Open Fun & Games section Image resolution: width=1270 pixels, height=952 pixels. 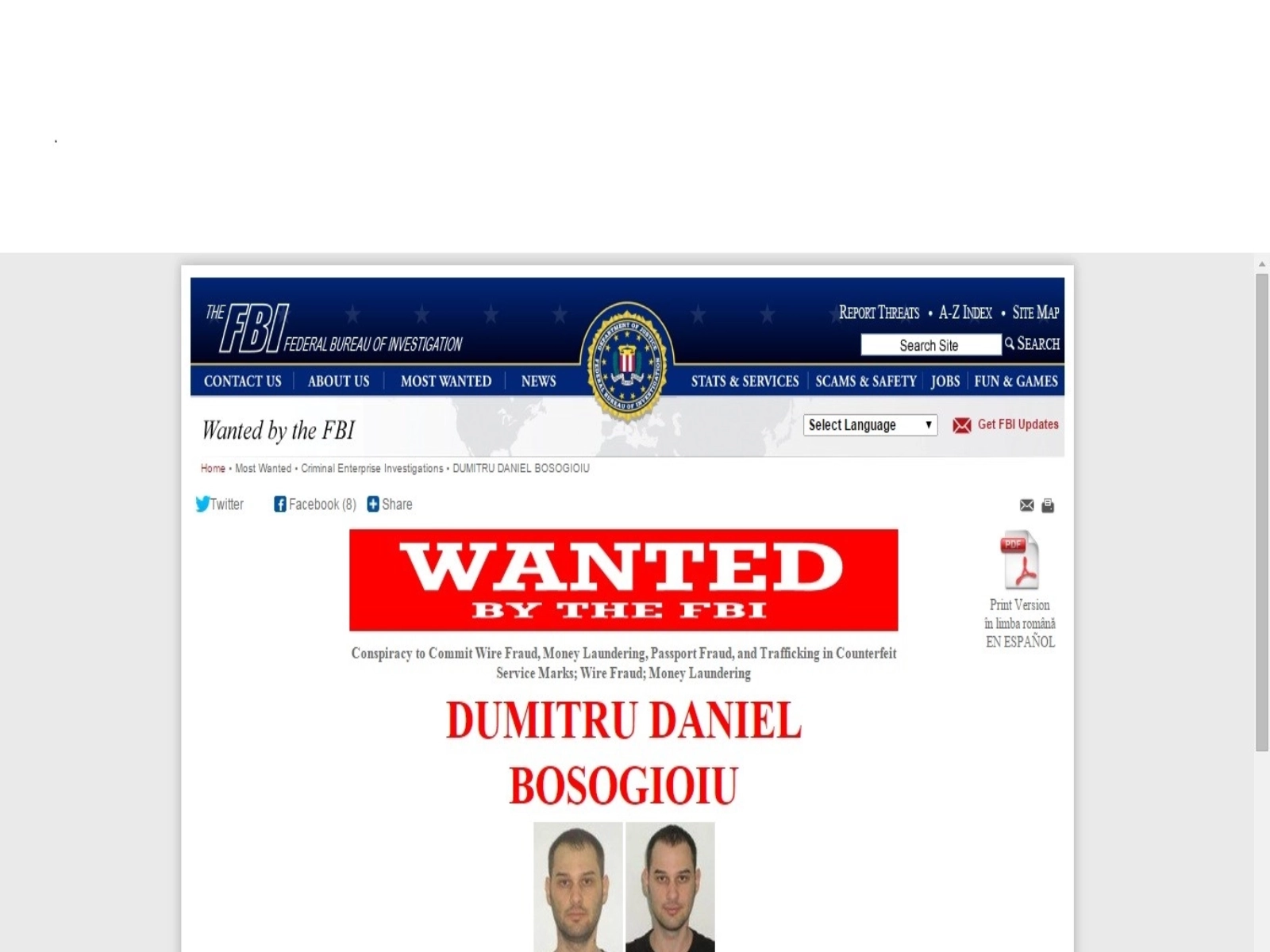point(1016,382)
